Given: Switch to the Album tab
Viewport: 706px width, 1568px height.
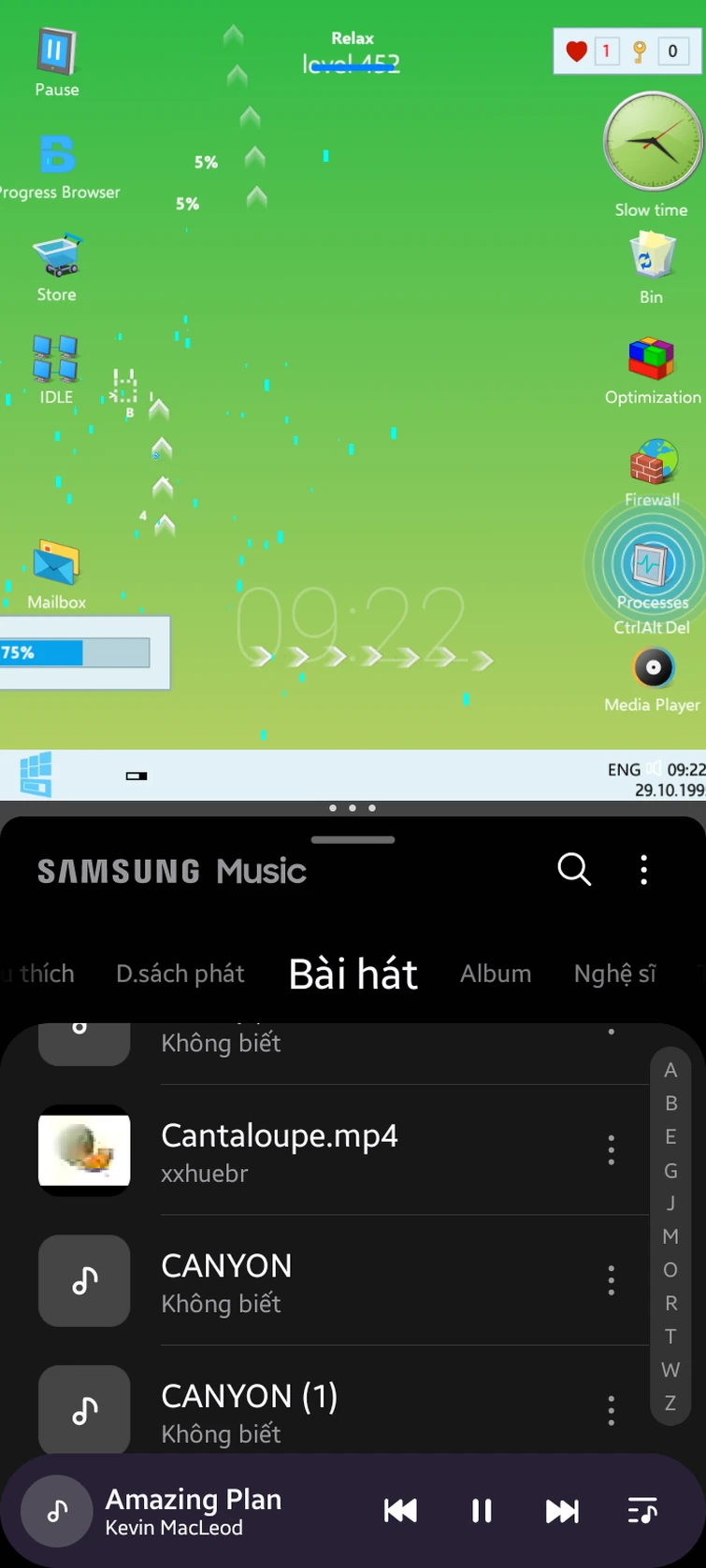Looking at the screenshot, I should point(496,974).
